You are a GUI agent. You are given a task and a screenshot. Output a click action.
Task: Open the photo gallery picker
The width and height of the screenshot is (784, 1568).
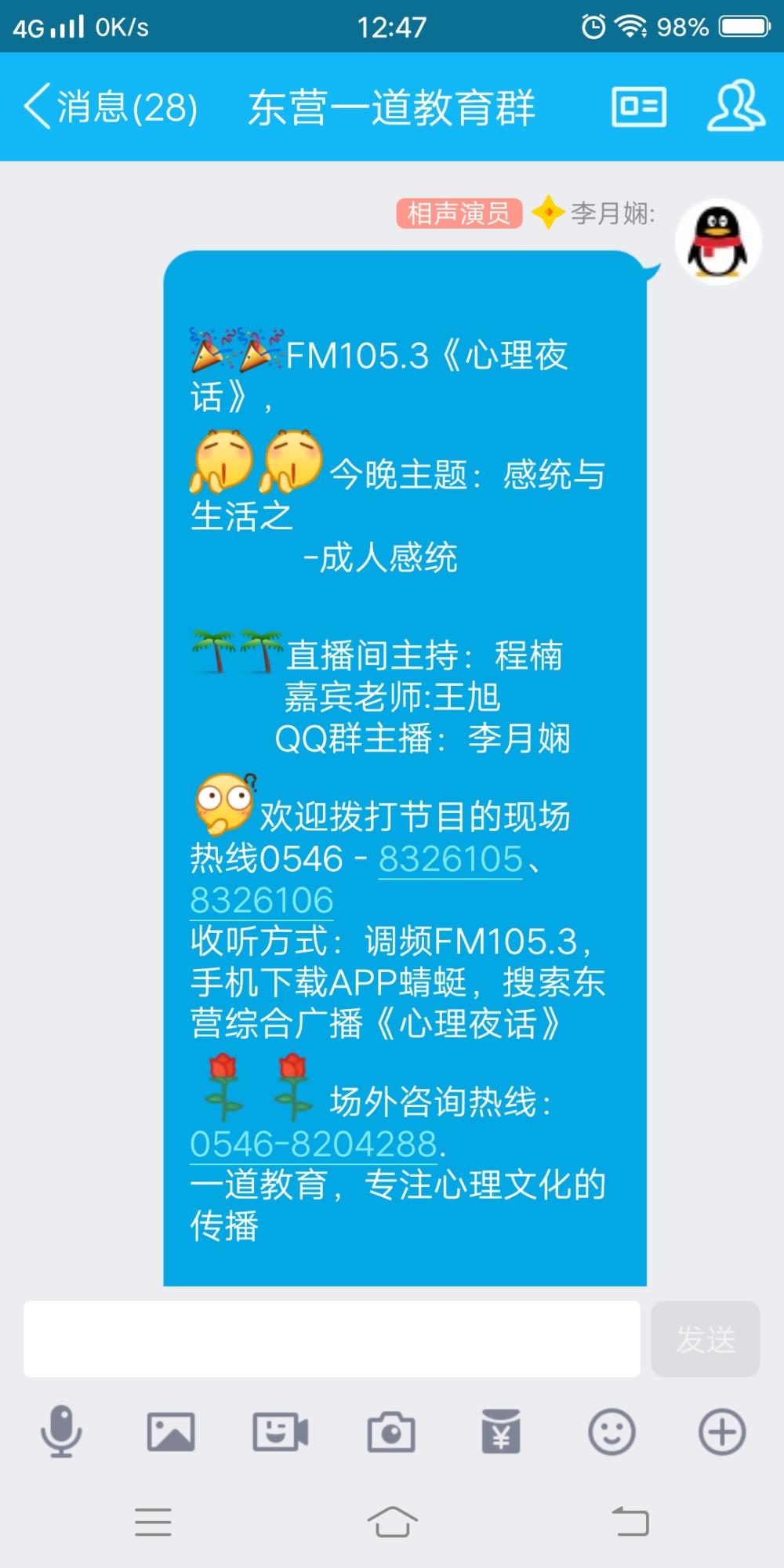click(x=171, y=1432)
